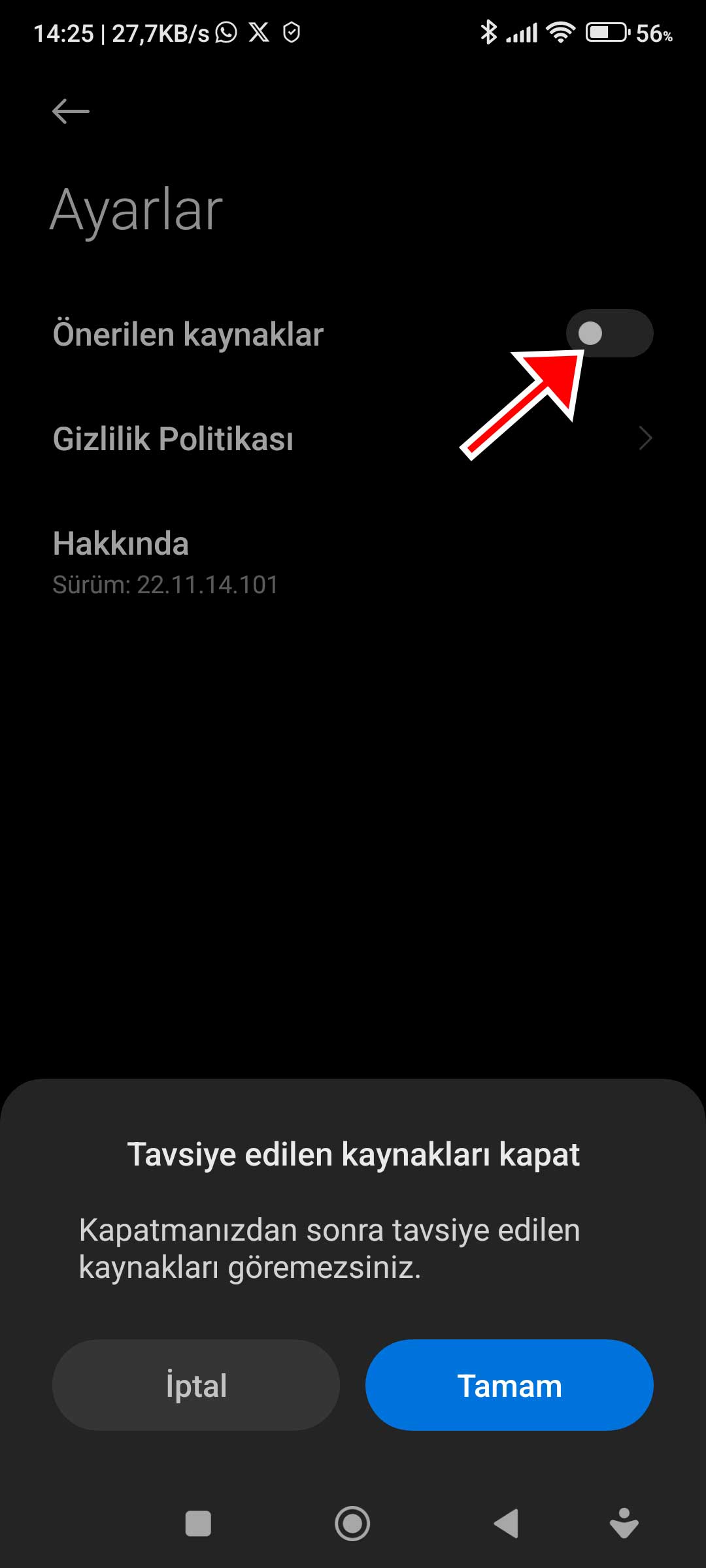Cancel the dialog with İptal
The width and height of the screenshot is (706, 1568).
196,1385
